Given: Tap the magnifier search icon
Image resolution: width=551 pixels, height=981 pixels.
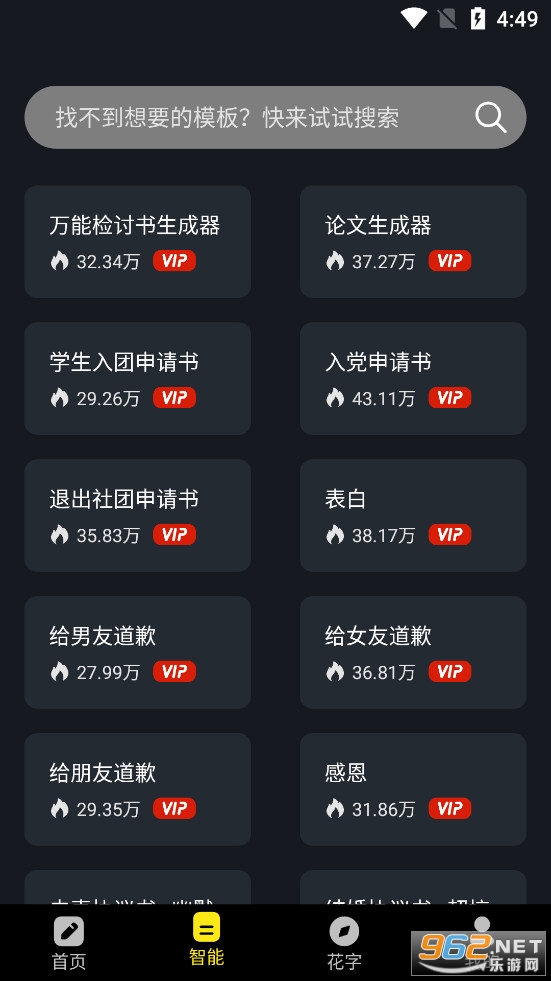Looking at the screenshot, I should (x=490, y=117).
